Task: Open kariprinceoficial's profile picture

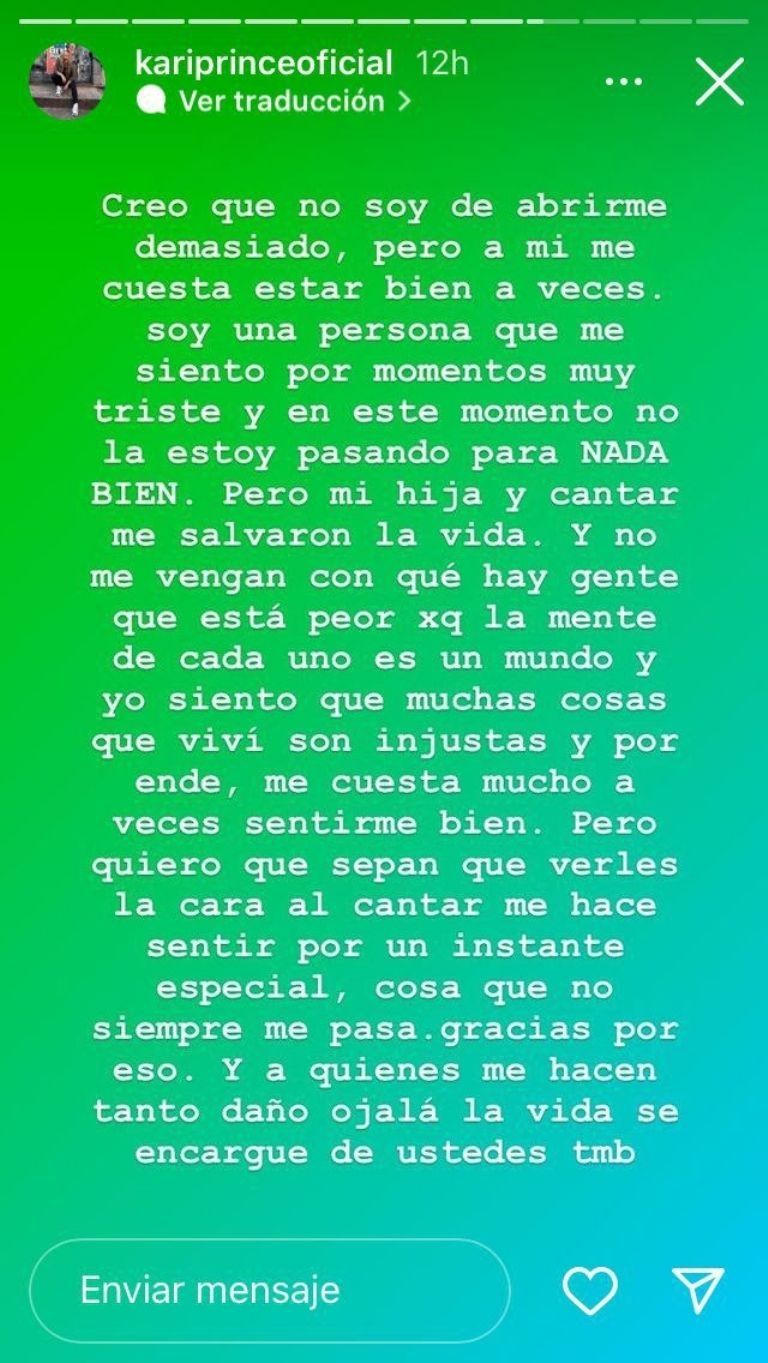Action: point(67,81)
